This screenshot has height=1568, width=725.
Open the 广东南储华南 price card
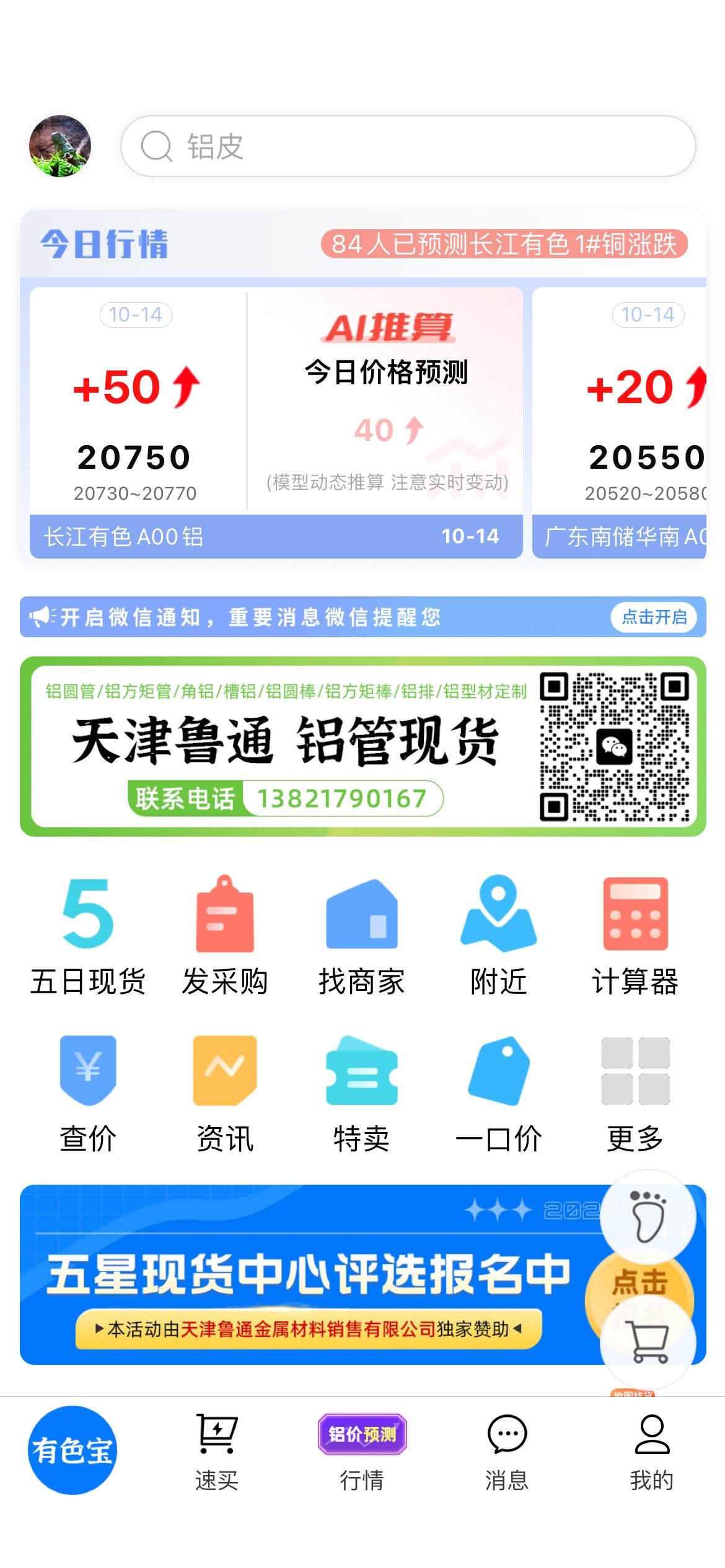click(x=619, y=423)
